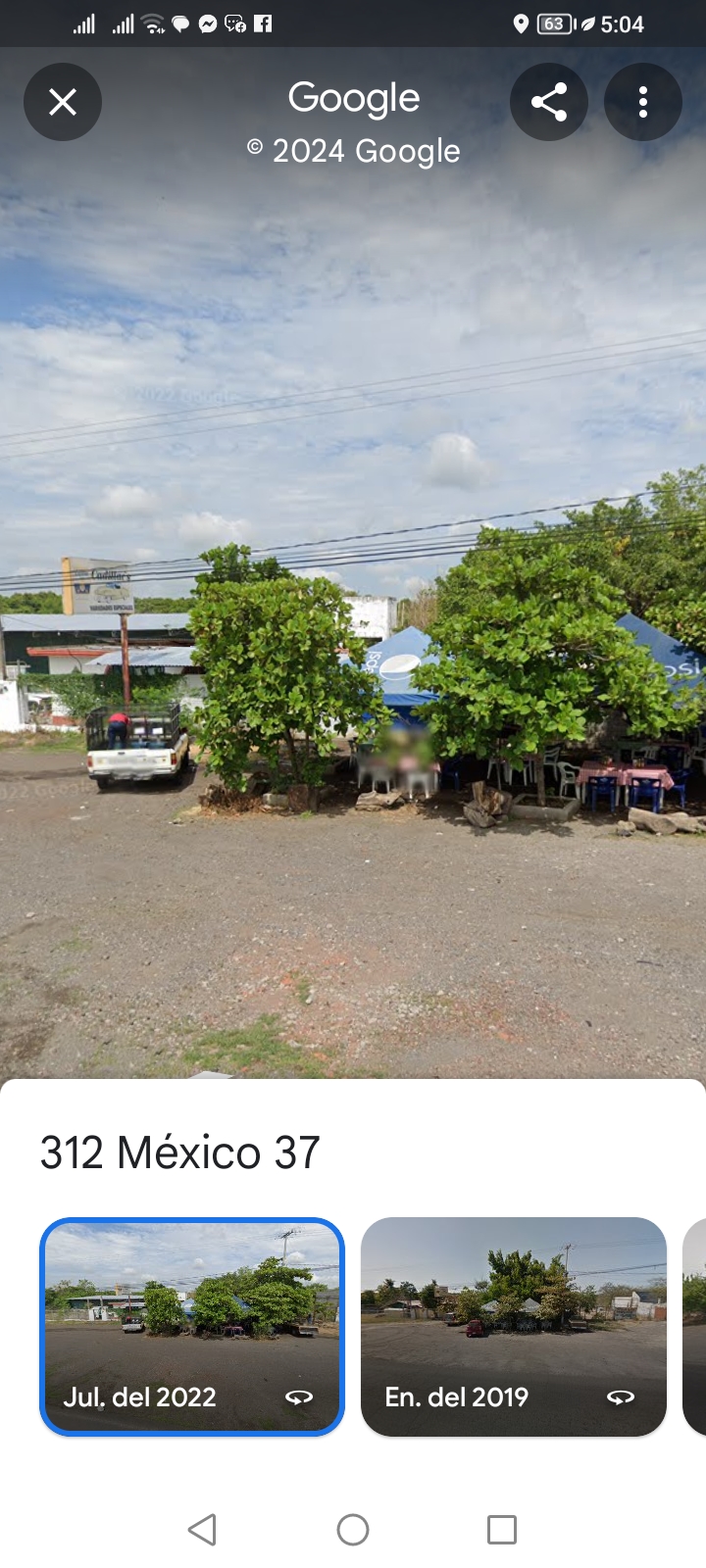Tap the rotate view icon on En. del 2019 card
Viewport: 706px width, 1568px height.
tap(621, 1396)
